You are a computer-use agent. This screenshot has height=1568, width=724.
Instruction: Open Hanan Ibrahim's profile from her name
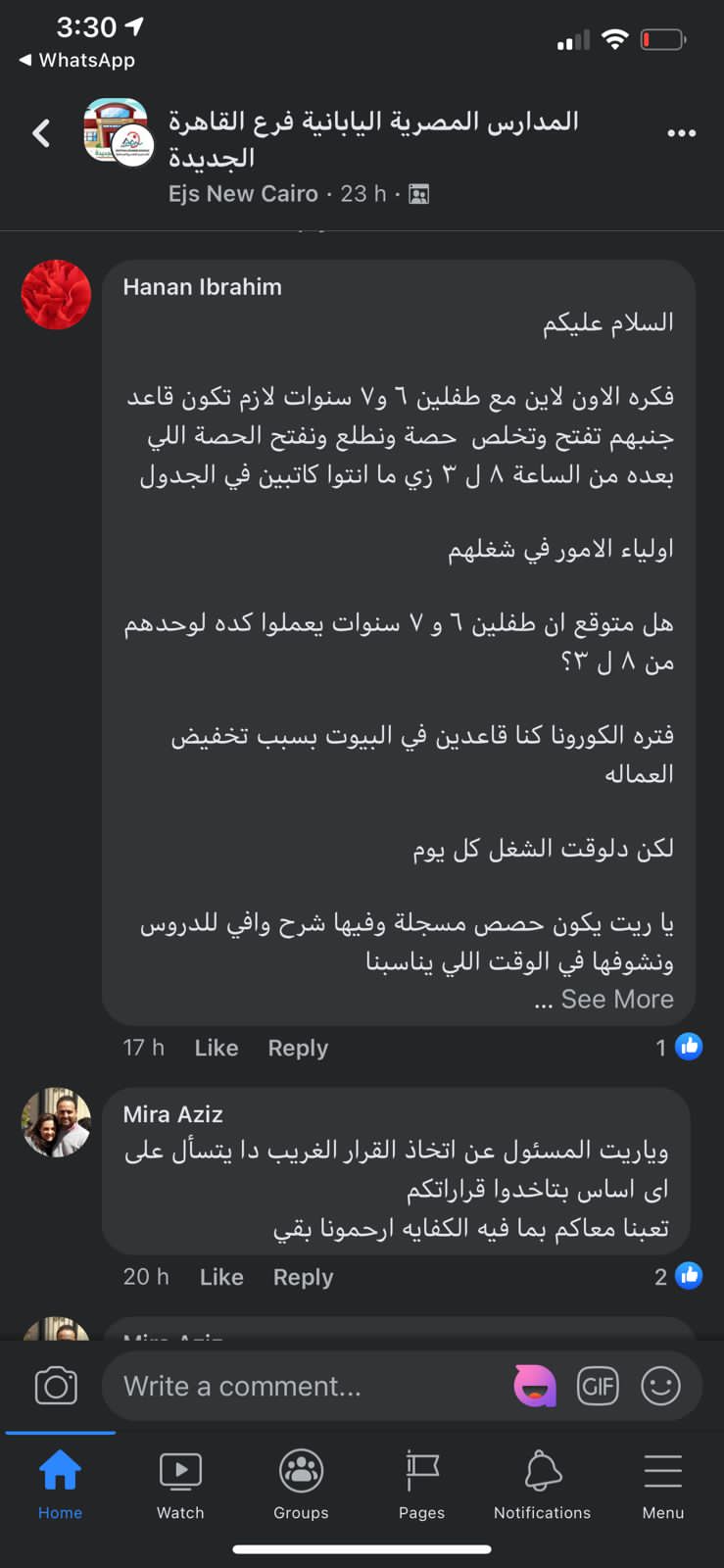[x=202, y=287]
